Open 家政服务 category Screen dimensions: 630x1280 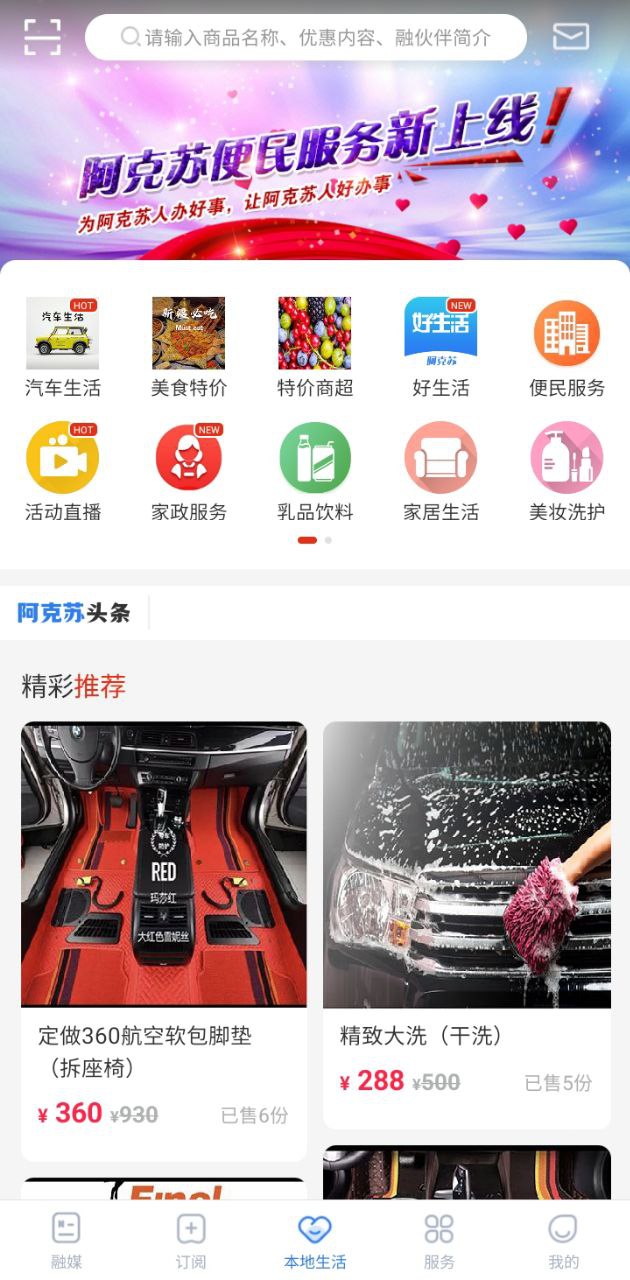188,470
